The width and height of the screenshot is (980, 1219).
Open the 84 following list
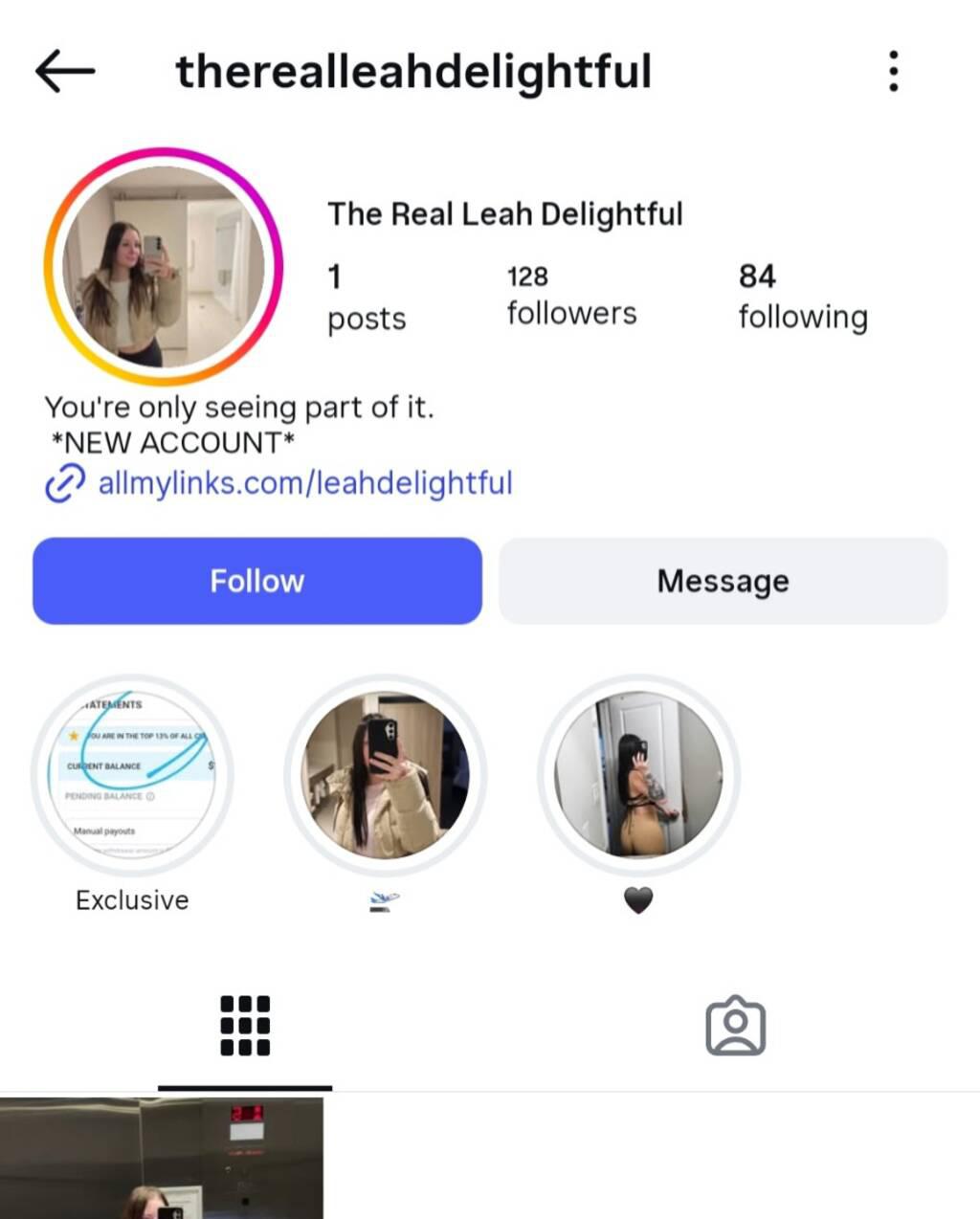802,297
